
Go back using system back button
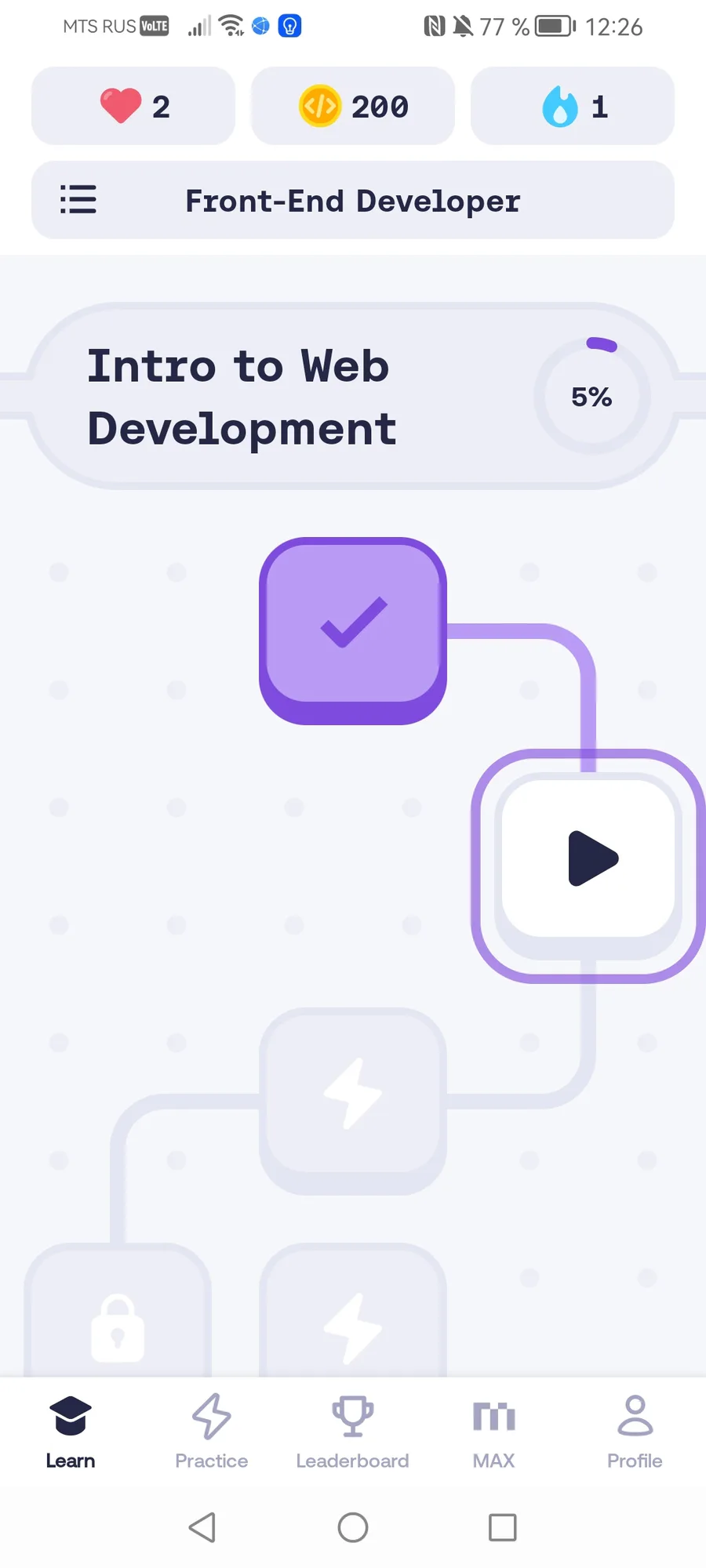click(x=202, y=1527)
